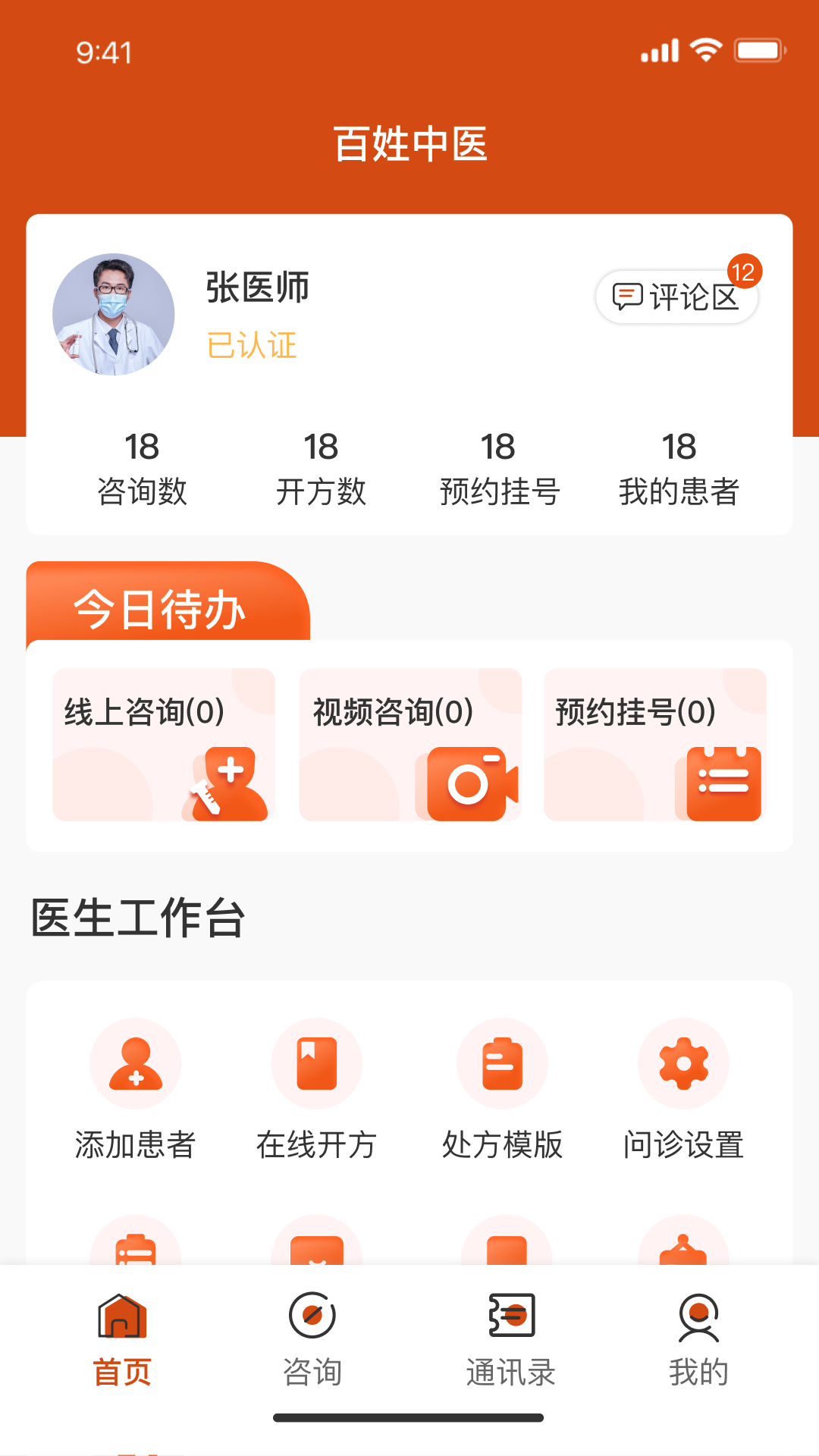Image resolution: width=819 pixels, height=1456 pixels.
Task: Tap the doctor's profile avatar photo
Action: tap(112, 313)
